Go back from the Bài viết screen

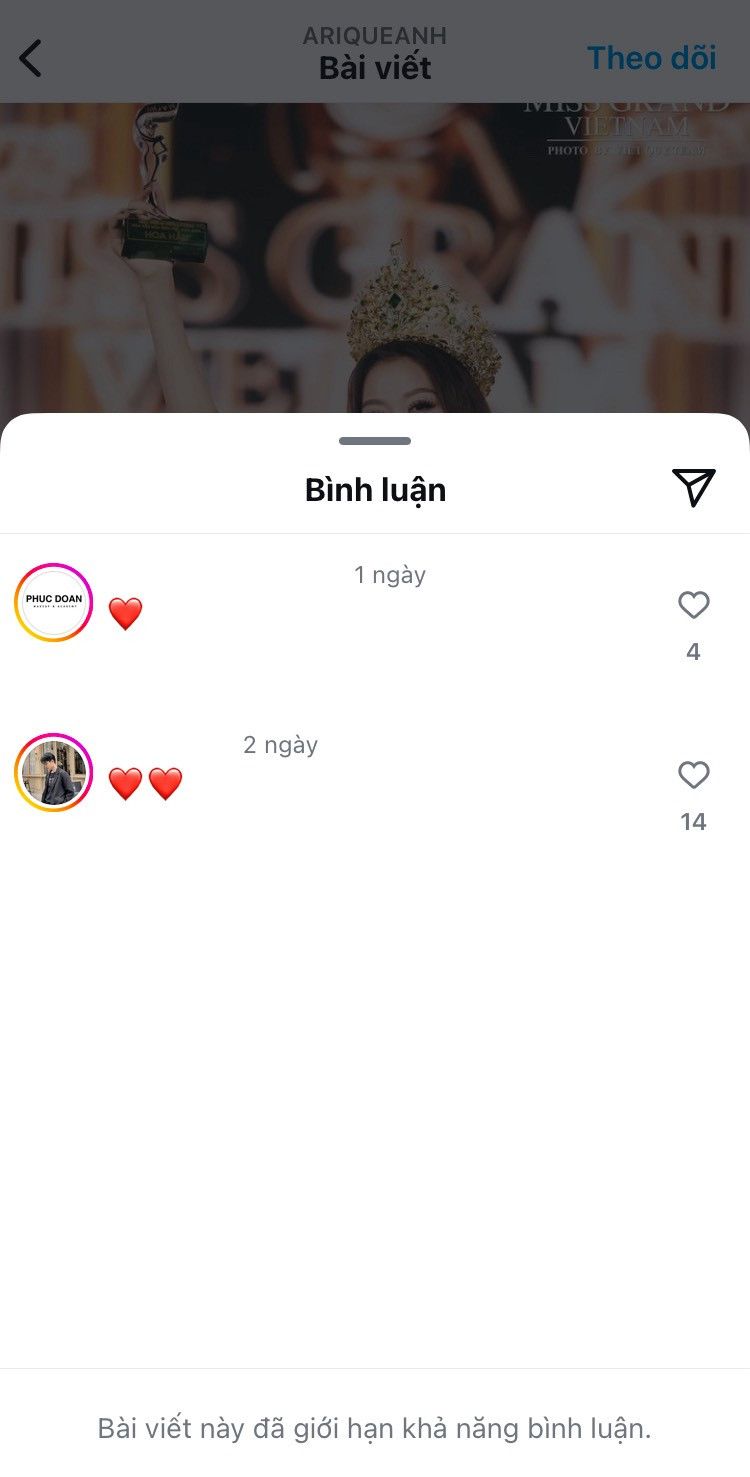[x=31, y=59]
